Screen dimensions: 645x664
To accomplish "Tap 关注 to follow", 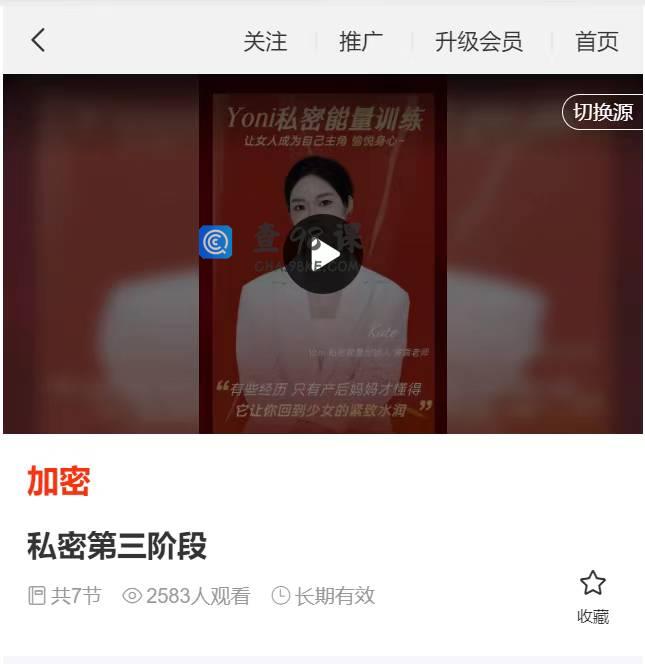I will [x=265, y=41].
